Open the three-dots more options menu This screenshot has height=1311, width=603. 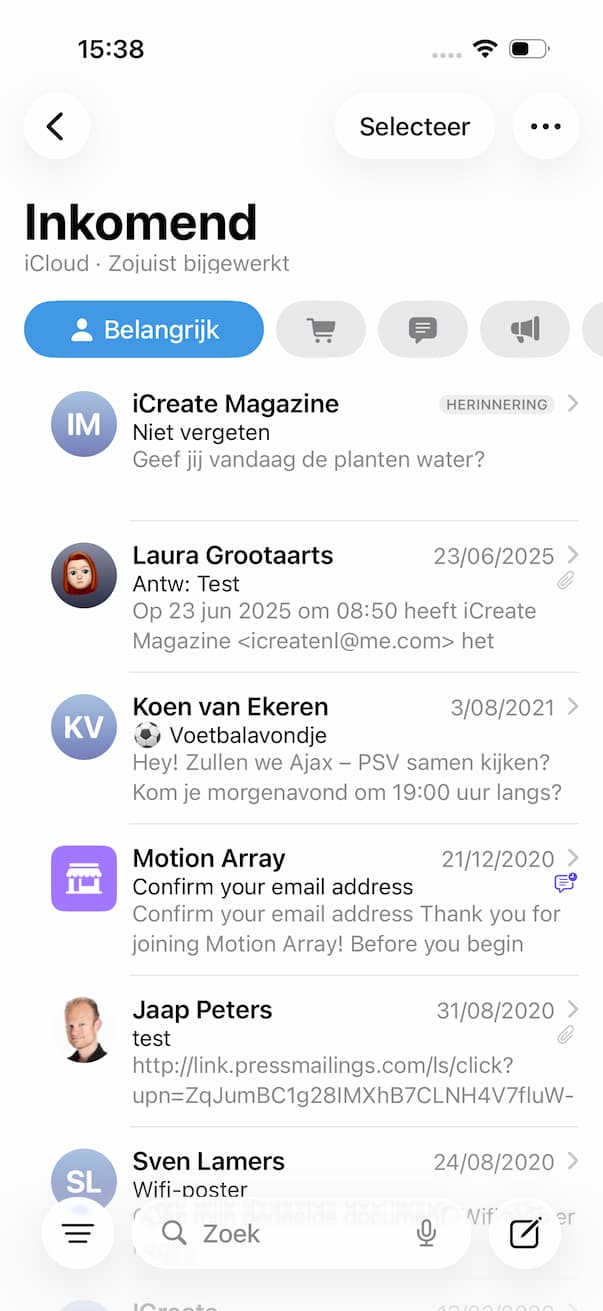[x=545, y=127]
